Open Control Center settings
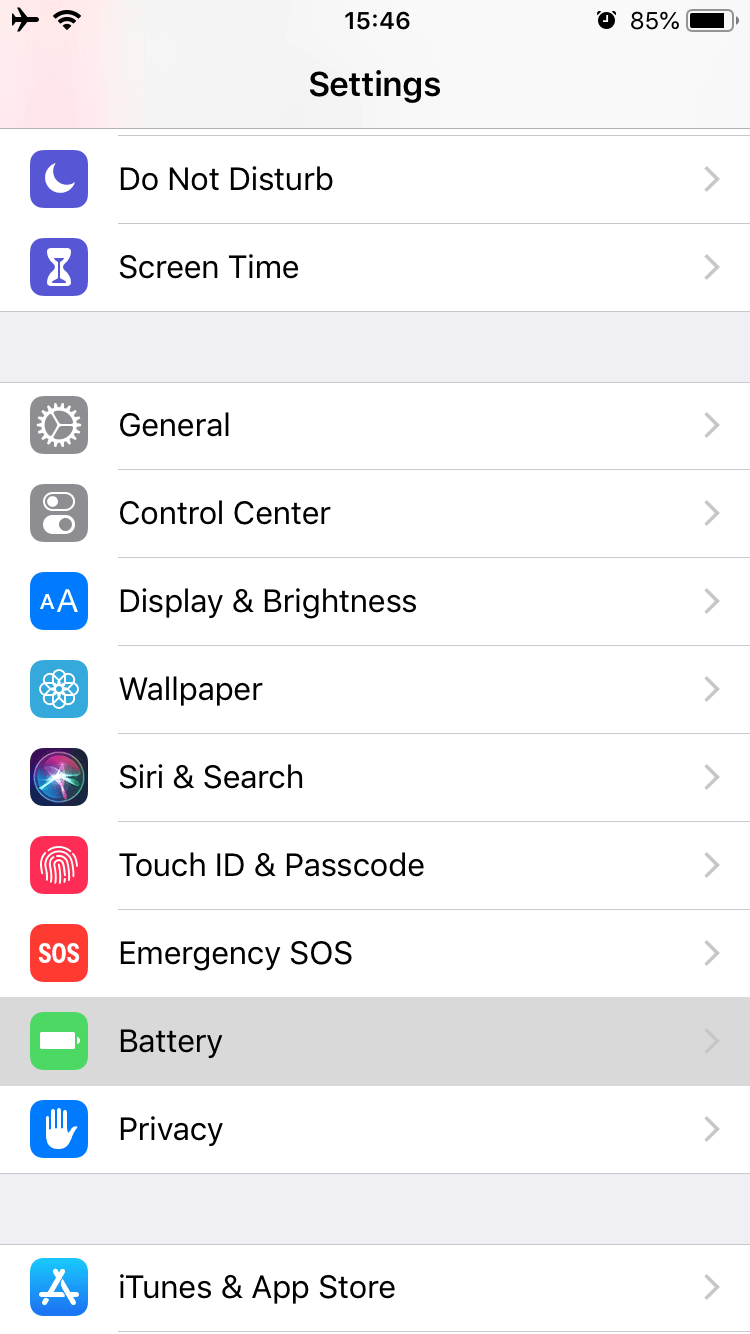750x1334 pixels. pyautogui.click(x=375, y=514)
